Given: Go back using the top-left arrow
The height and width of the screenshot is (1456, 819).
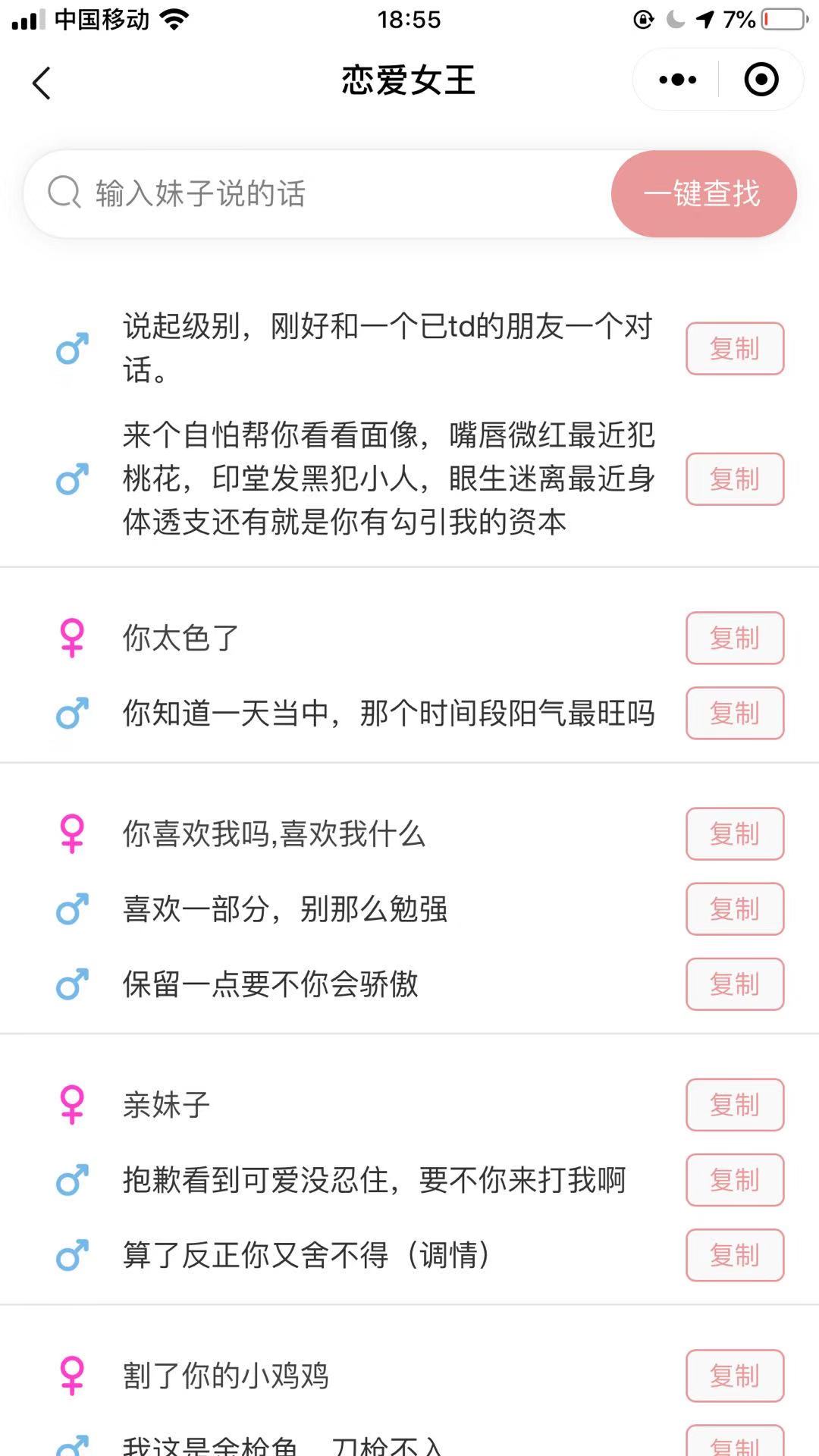Looking at the screenshot, I should pyautogui.click(x=42, y=83).
